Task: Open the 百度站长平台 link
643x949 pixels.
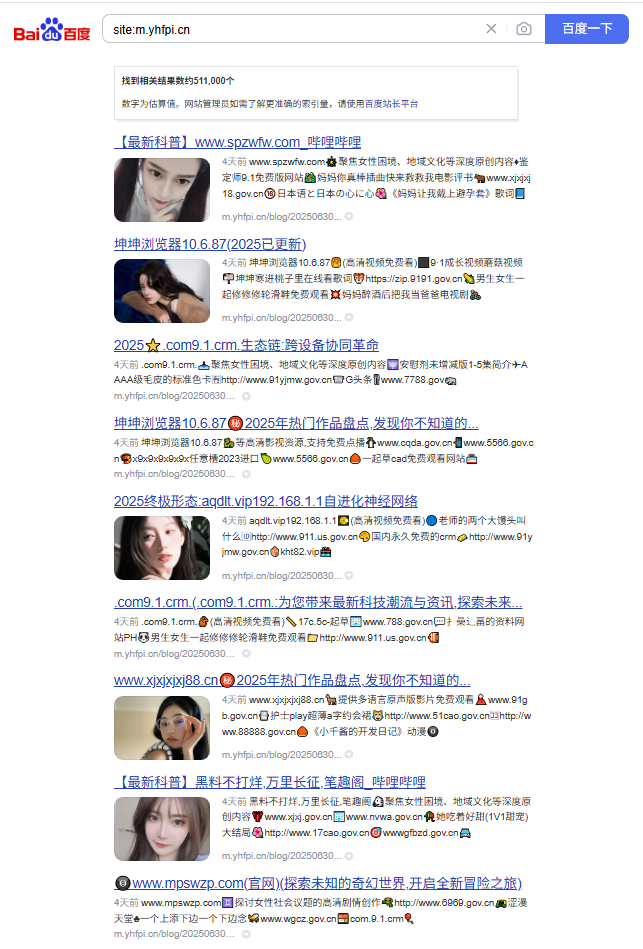Action: coord(391,103)
